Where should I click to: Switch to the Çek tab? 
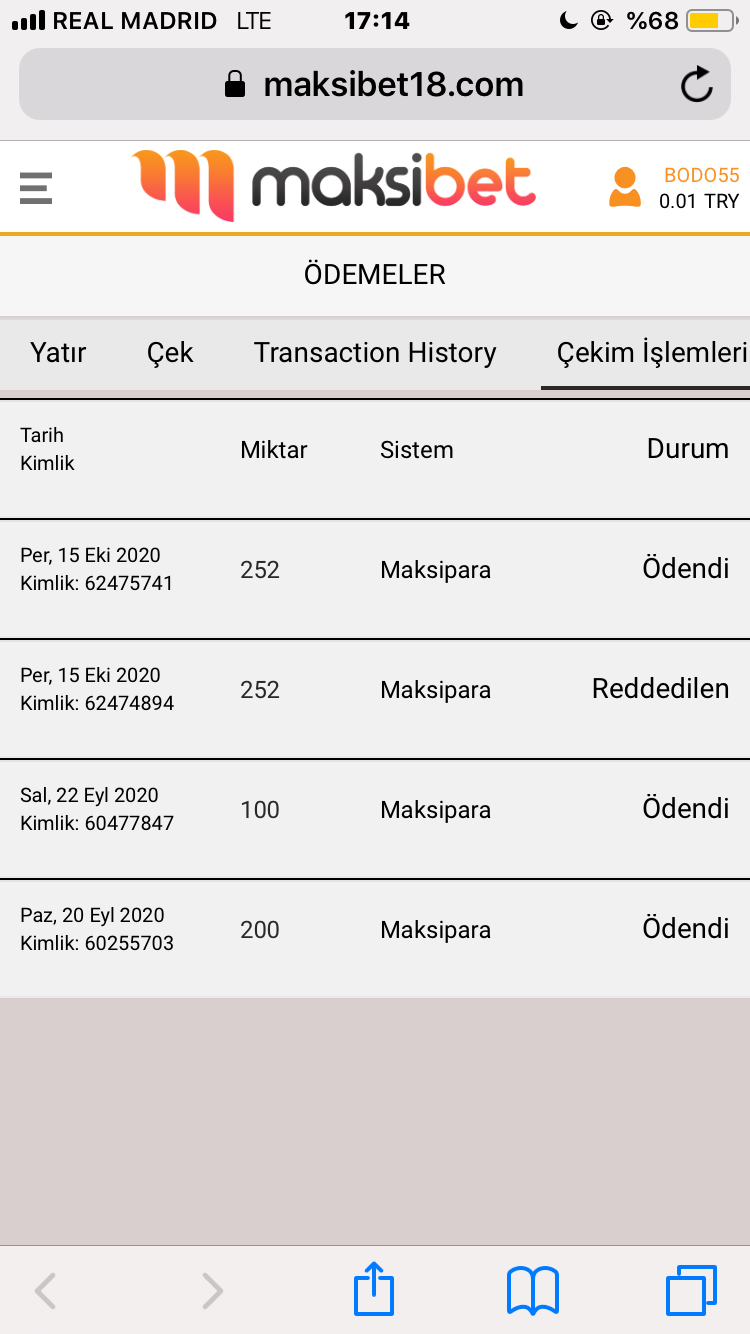[170, 353]
